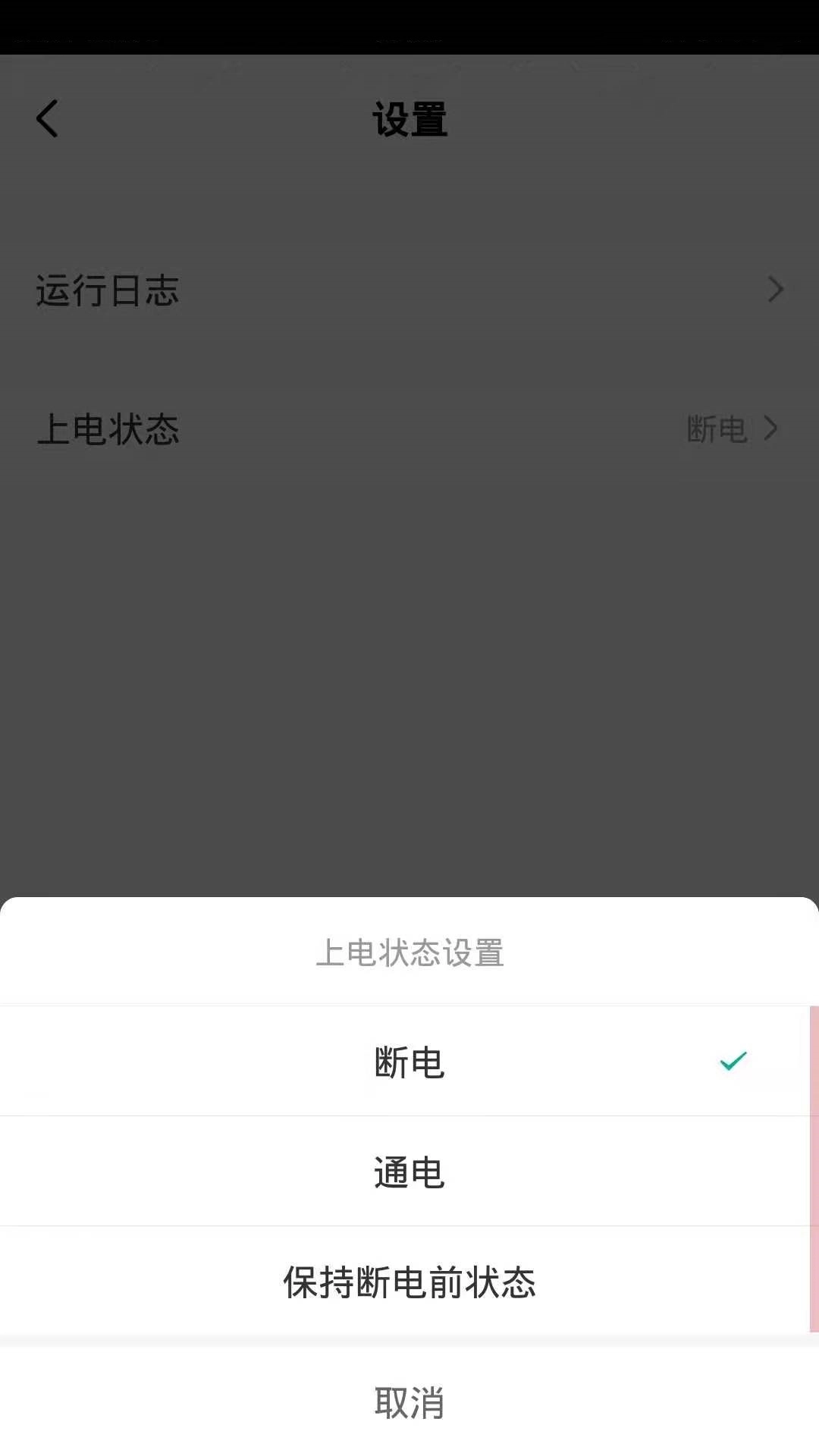Click the right arrow to view run logs
Image resolution: width=819 pixels, height=1456 pixels.
pyautogui.click(x=775, y=289)
